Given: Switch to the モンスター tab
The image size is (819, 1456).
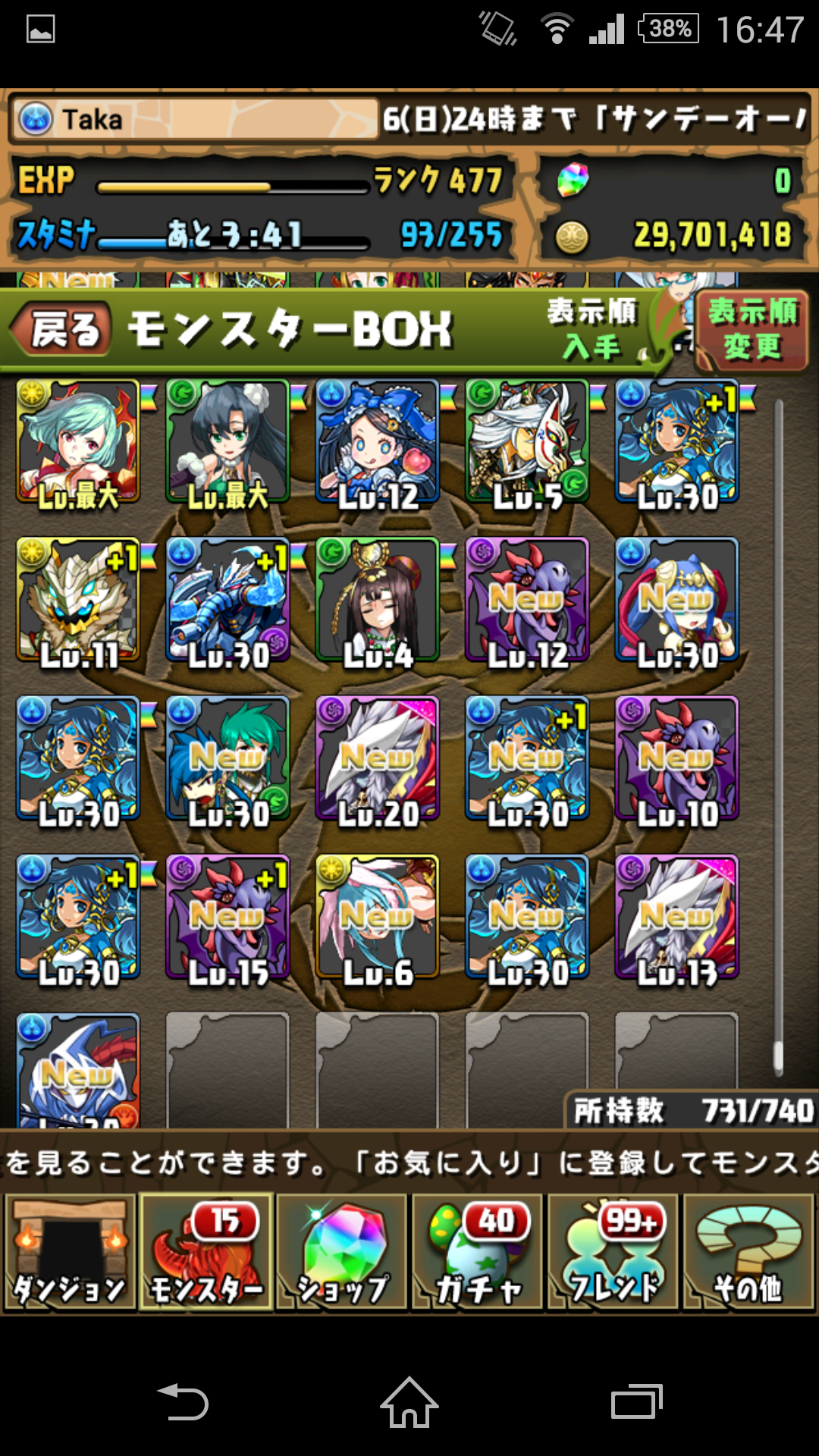Looking at the screenshot, I should (x=206, y=1252).
